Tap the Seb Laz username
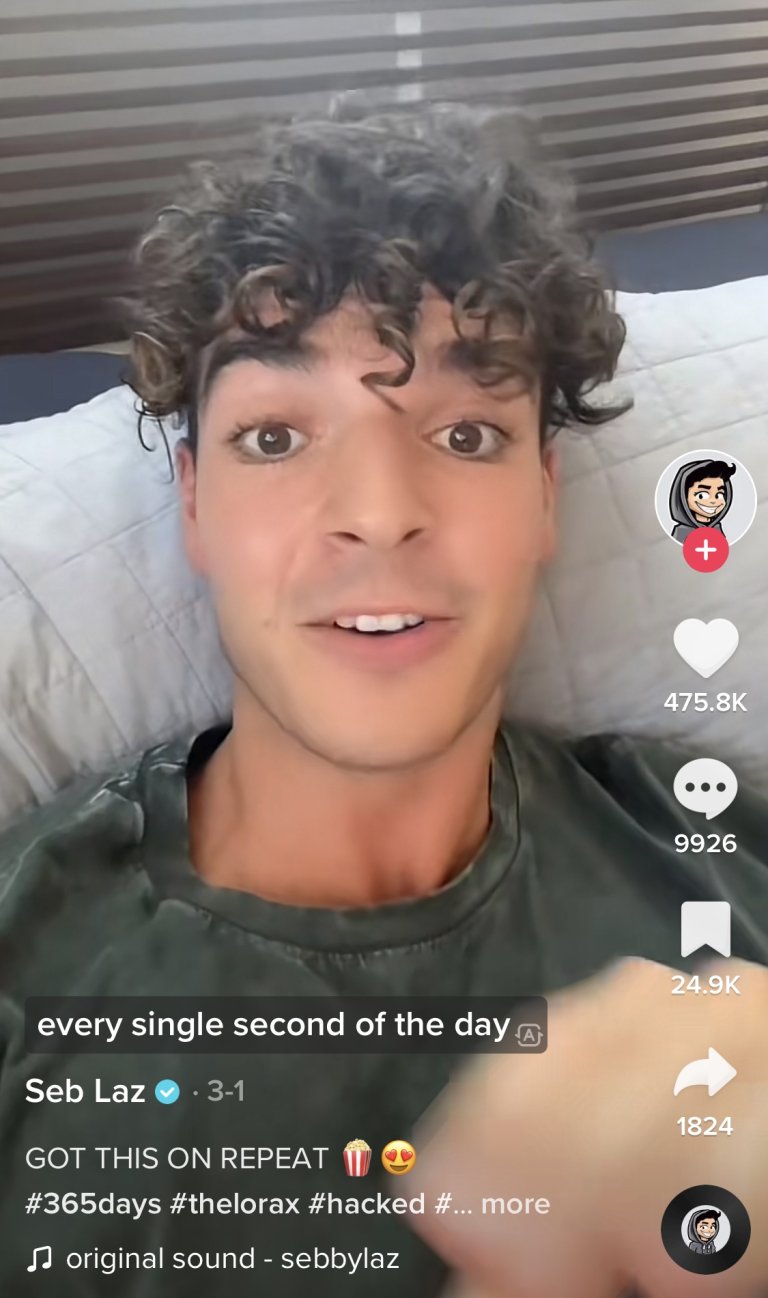The height and width of the screenshot is (1298, 768). [x=85, y=1092]
